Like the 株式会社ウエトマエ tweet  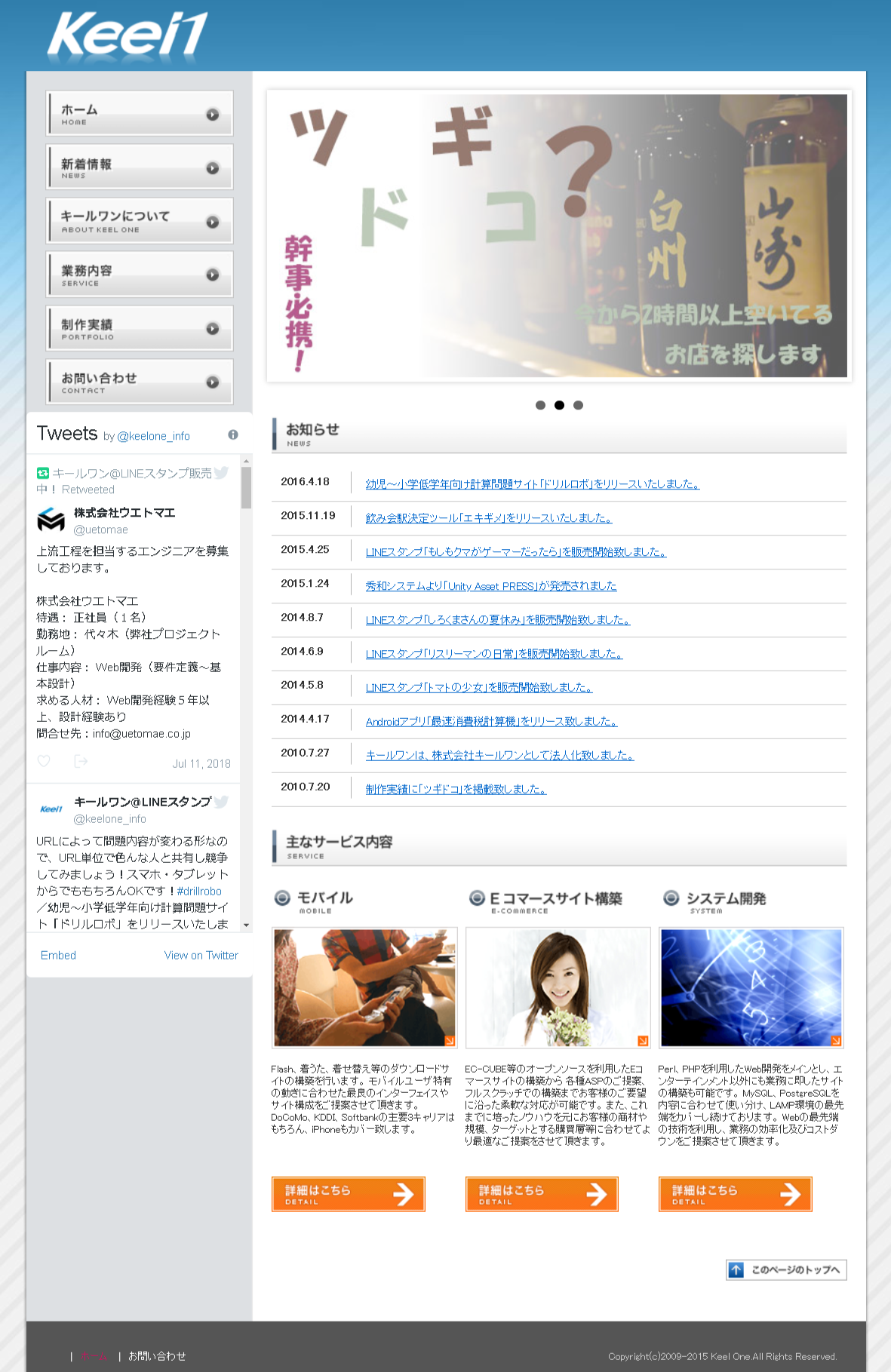[44, 761]
